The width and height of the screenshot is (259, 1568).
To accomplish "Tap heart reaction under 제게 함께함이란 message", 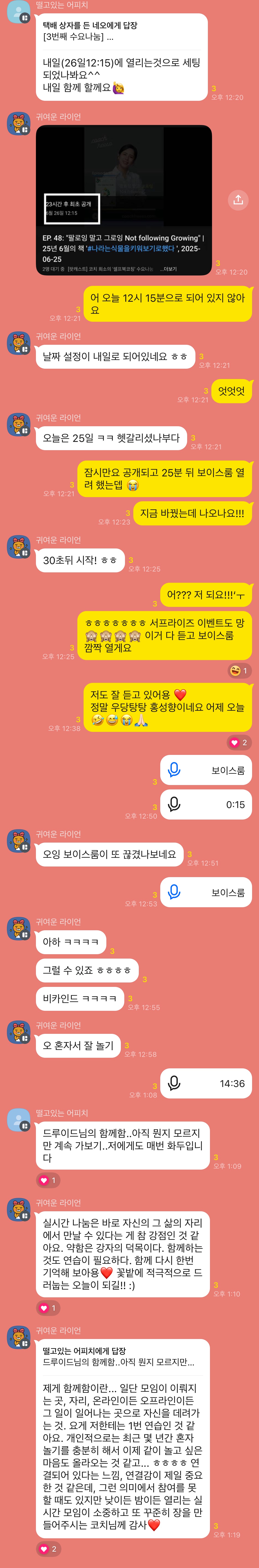I will [48, 1548].
